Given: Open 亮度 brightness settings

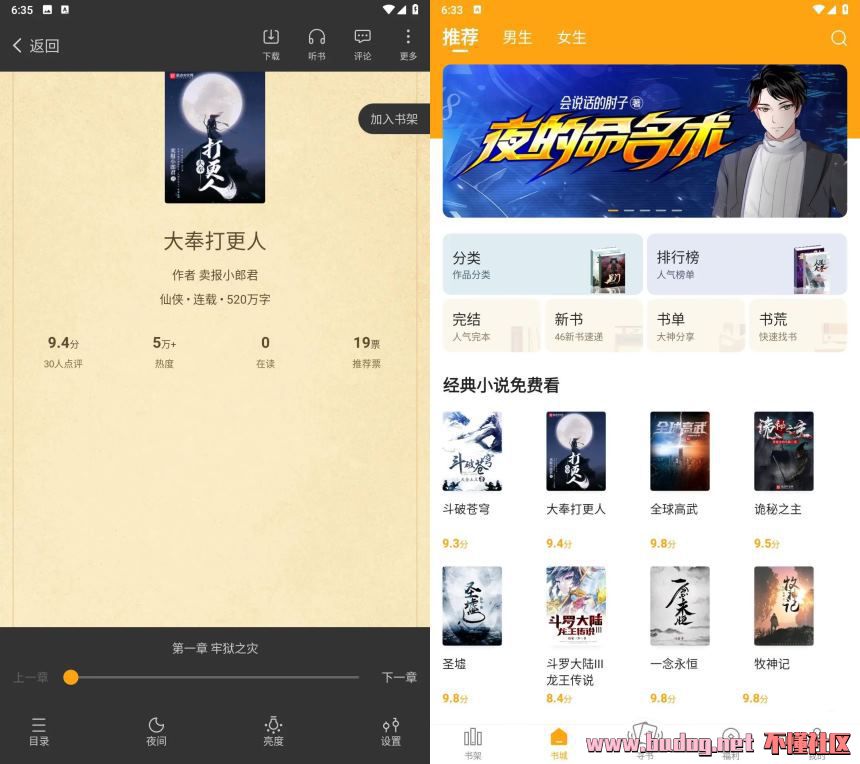Looking at the screenshot, I should click(273, 731).
